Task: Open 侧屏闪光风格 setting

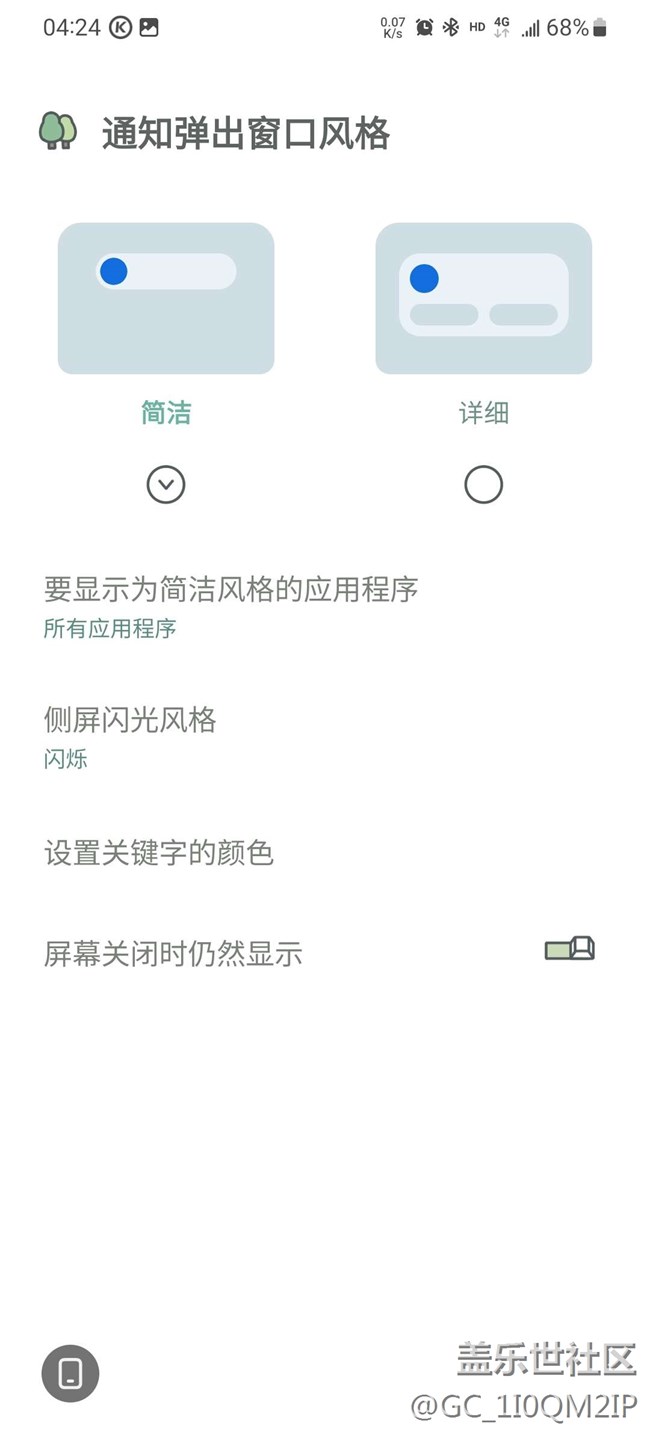Action: (325, 737)
